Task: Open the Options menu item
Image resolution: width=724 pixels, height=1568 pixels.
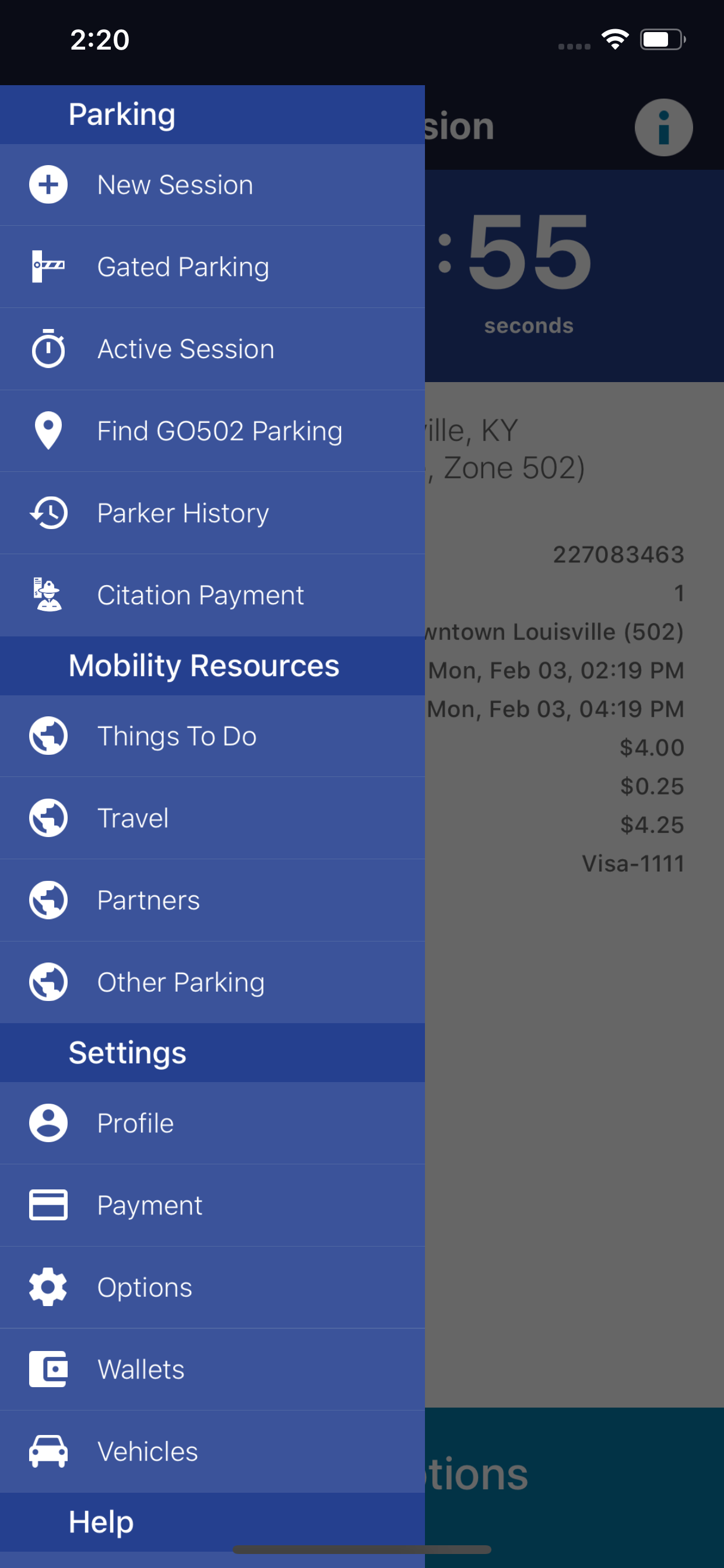Action: (x=145, y=1287)
